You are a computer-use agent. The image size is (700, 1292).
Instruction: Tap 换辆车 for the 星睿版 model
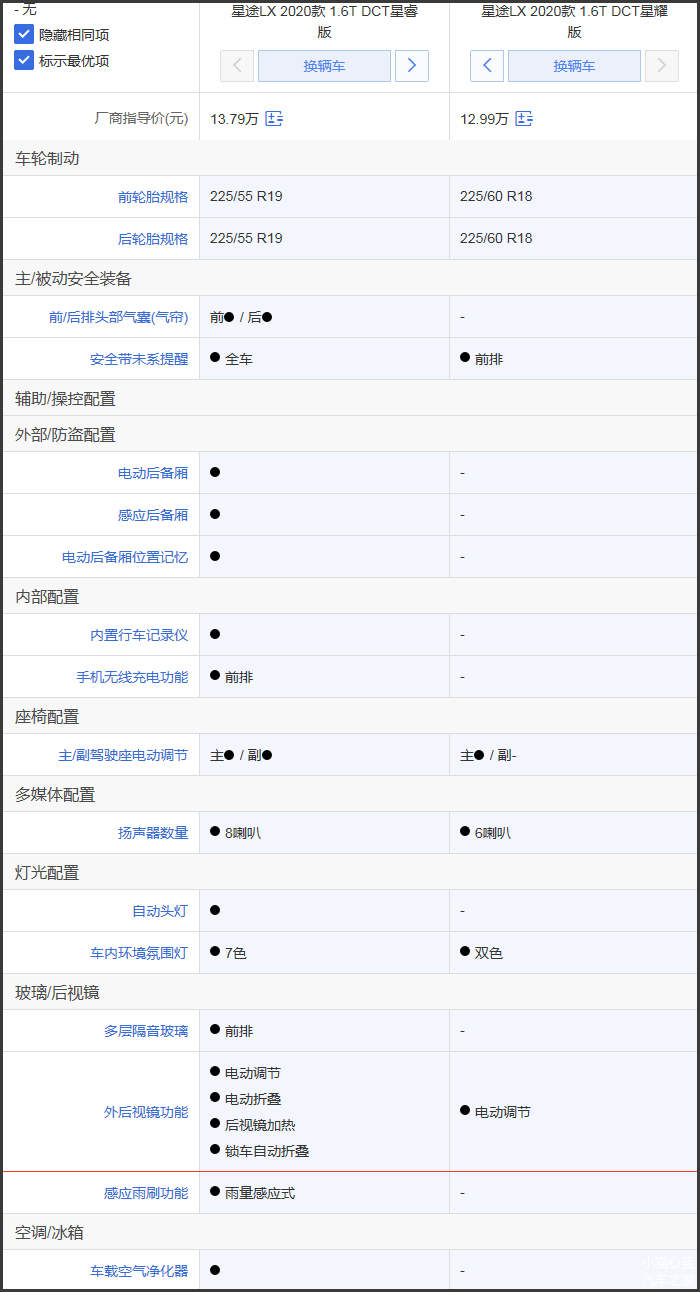click(324, 66)
